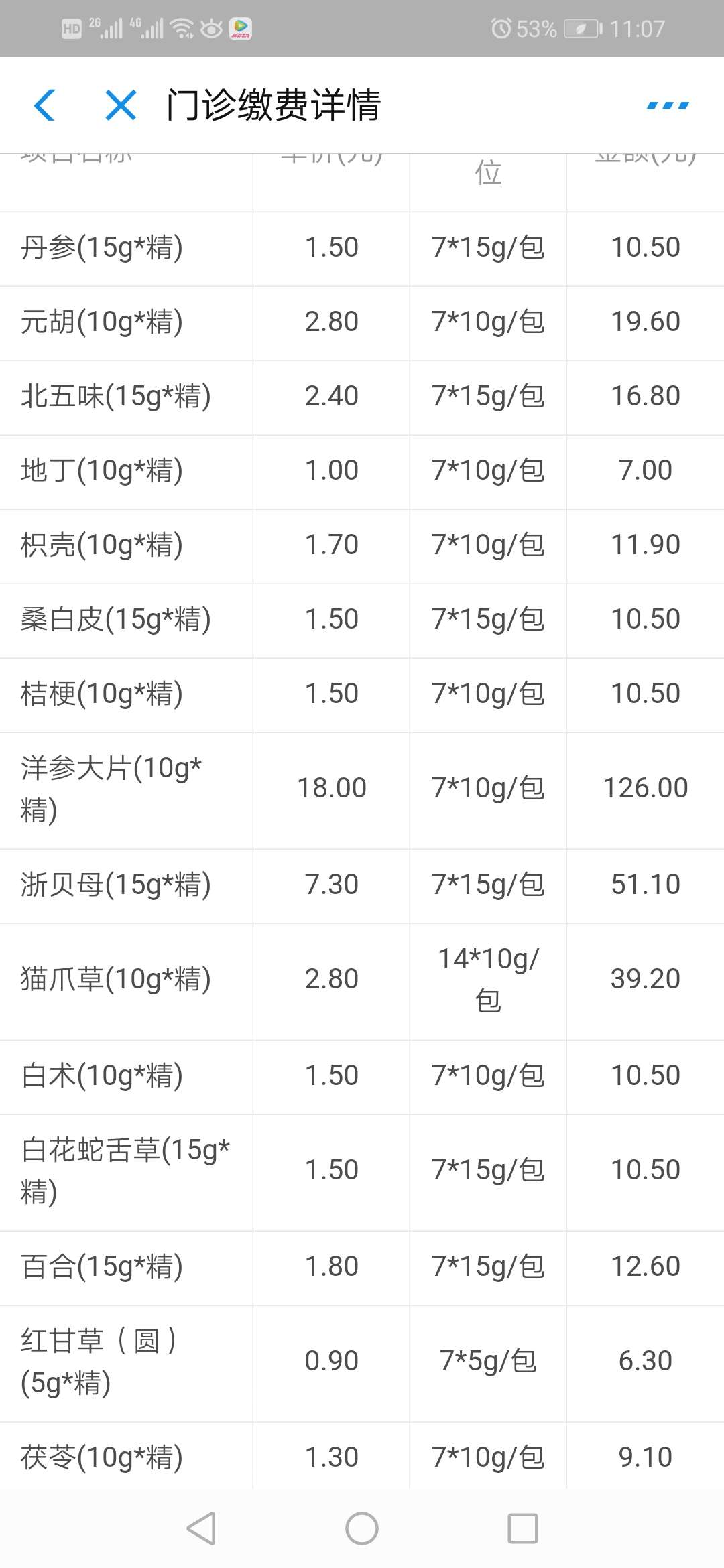Tap the Tencent Video notification icon
This screenshot has height=1568, width=724.
click(x=243, y=28)
